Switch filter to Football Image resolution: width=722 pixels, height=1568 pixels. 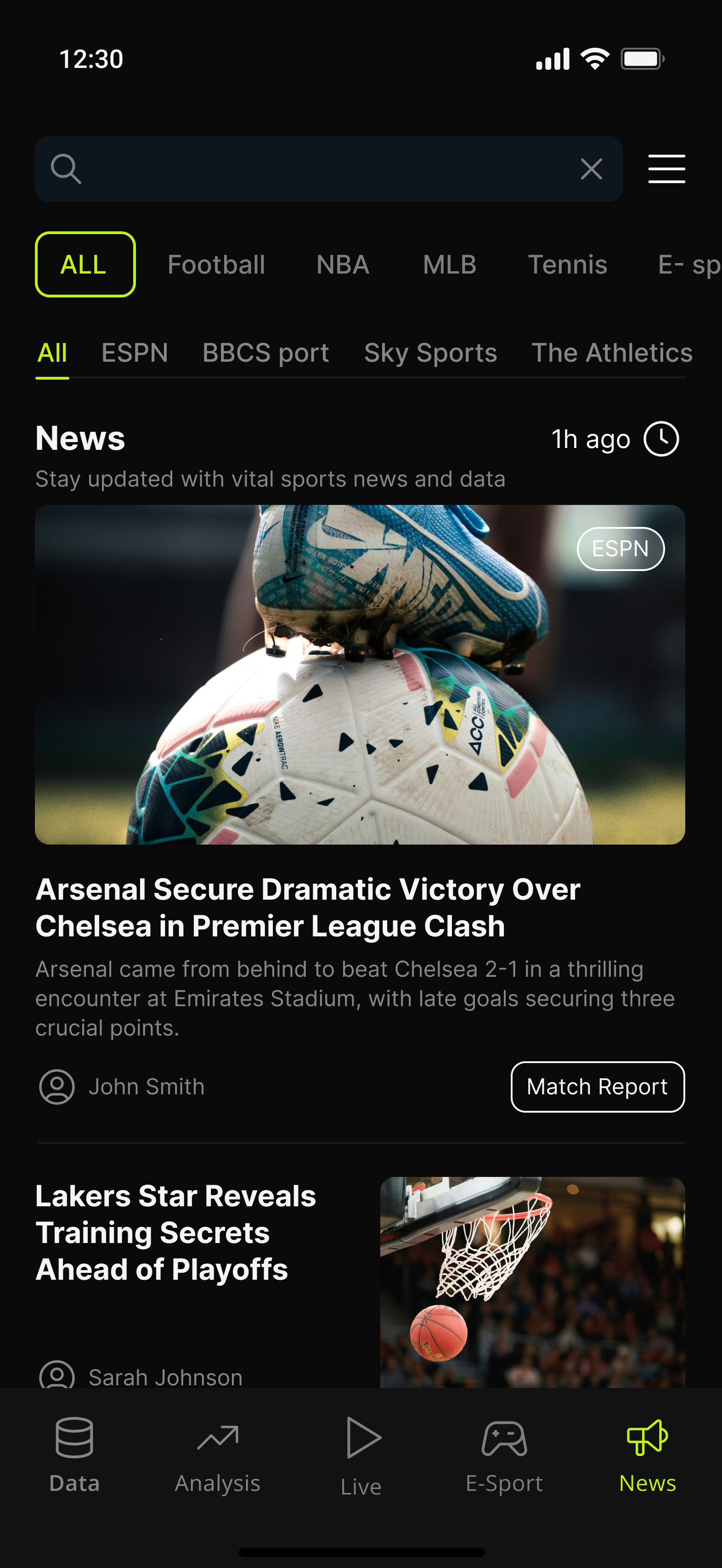coord(216,264)
